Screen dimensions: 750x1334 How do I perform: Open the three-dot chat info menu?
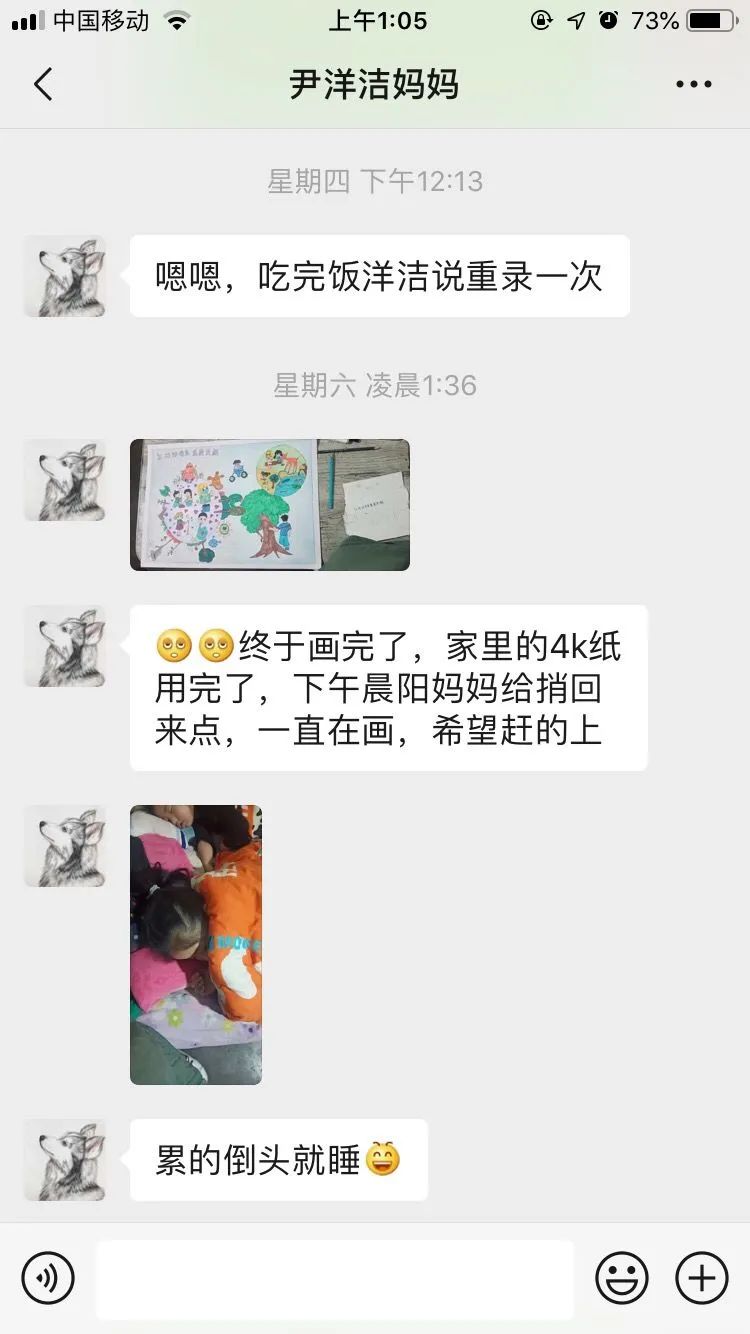(x=693, y=85)
